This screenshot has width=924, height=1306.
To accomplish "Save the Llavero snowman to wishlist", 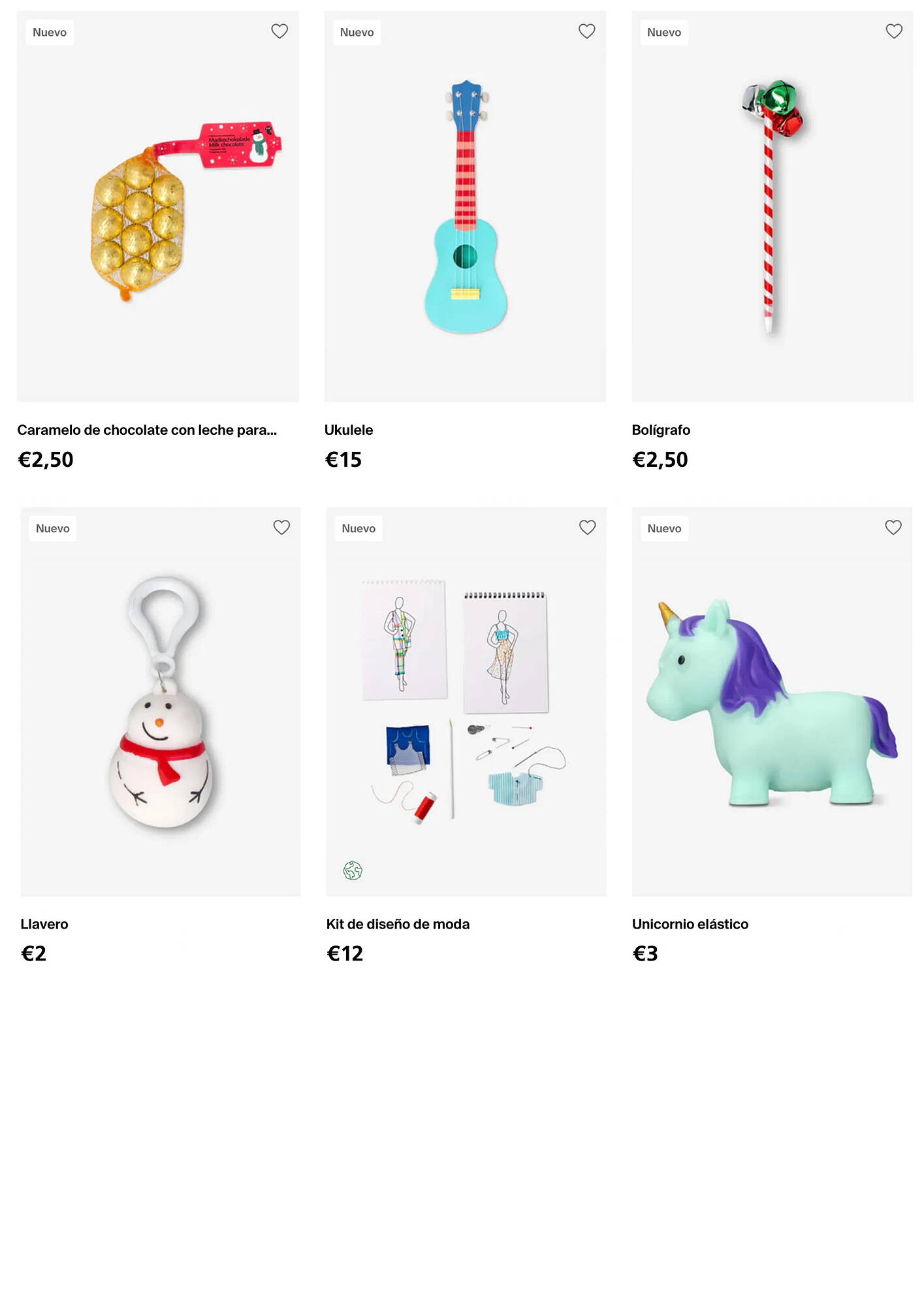I will tap(281, 528).
